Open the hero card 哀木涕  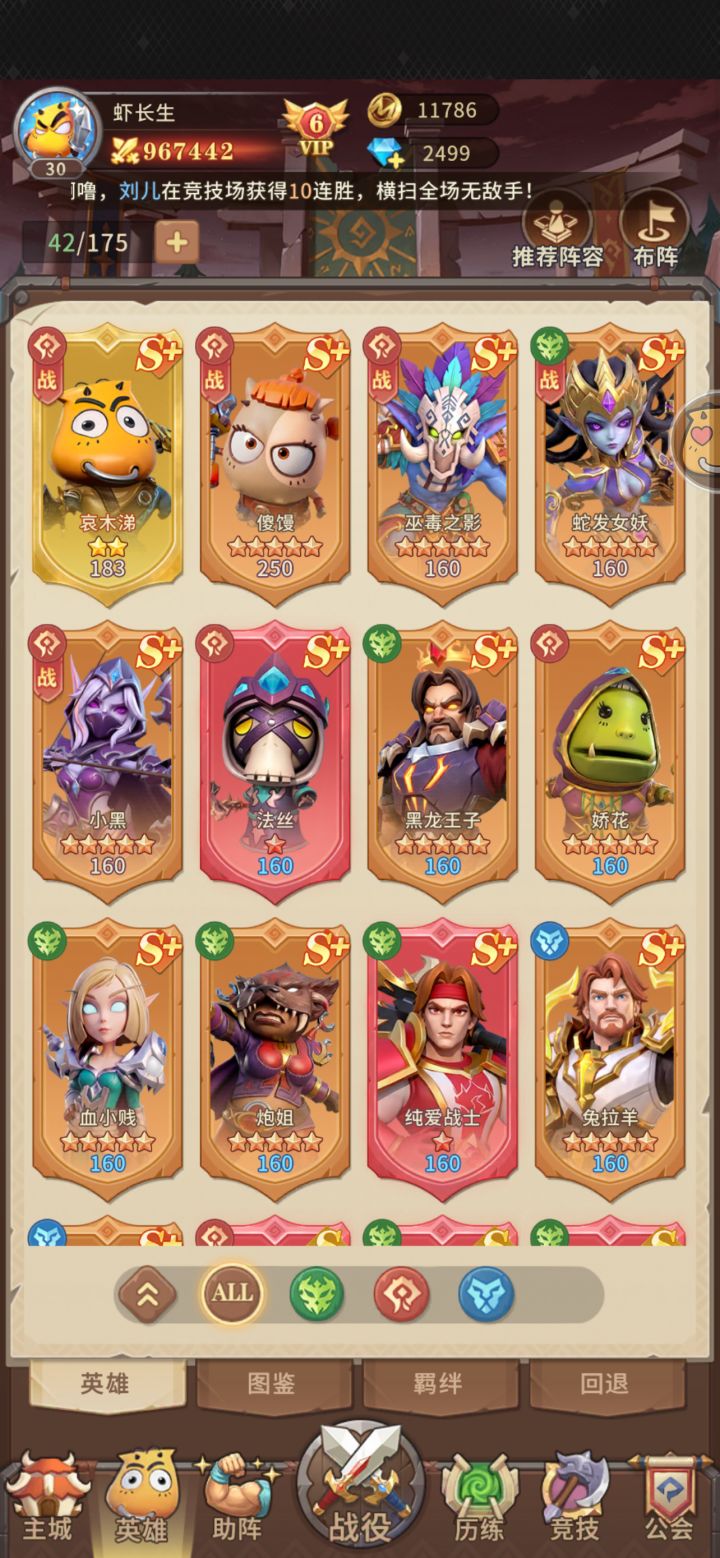pyautogui.click(x=107, y=455)
